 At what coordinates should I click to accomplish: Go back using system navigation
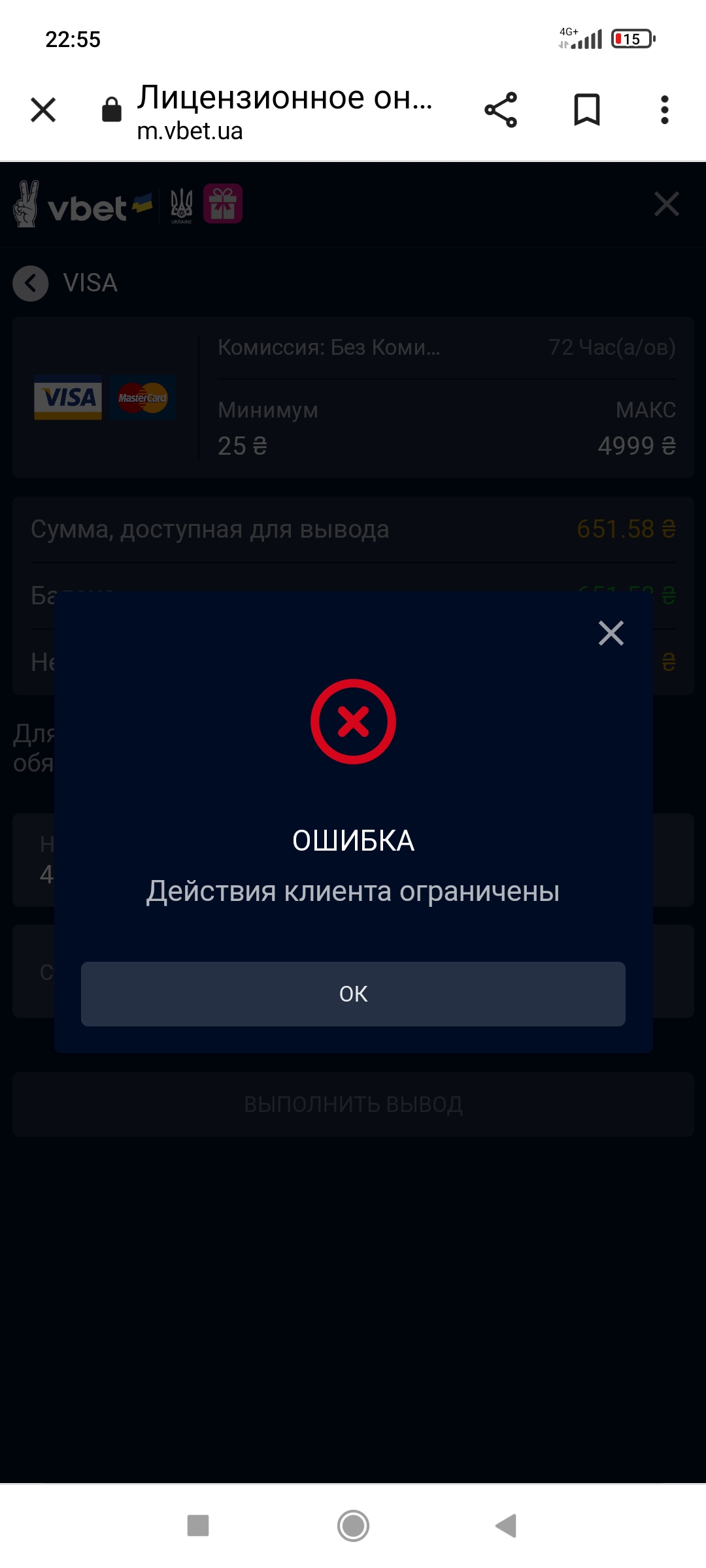click(506, 1526)
